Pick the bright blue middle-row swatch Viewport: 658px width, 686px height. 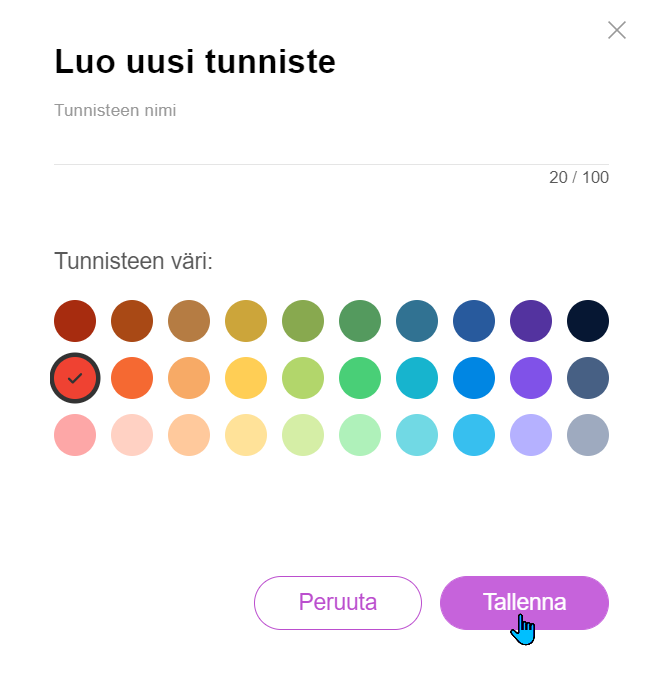474,378
